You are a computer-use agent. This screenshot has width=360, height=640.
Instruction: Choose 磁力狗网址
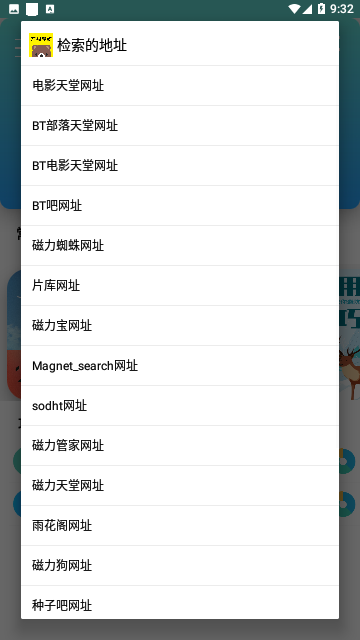[x=180, y=565]
